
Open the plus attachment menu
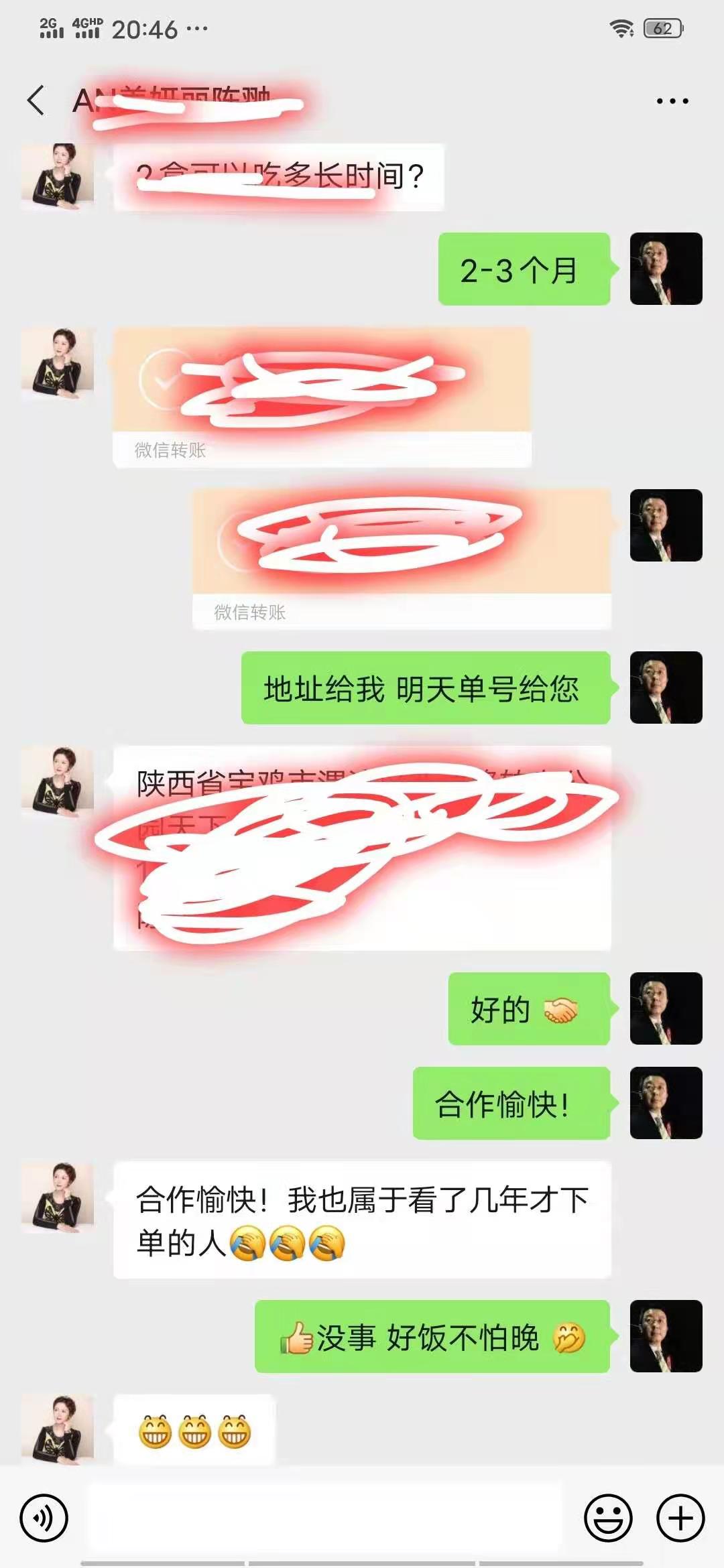(x=680, y=1518)
